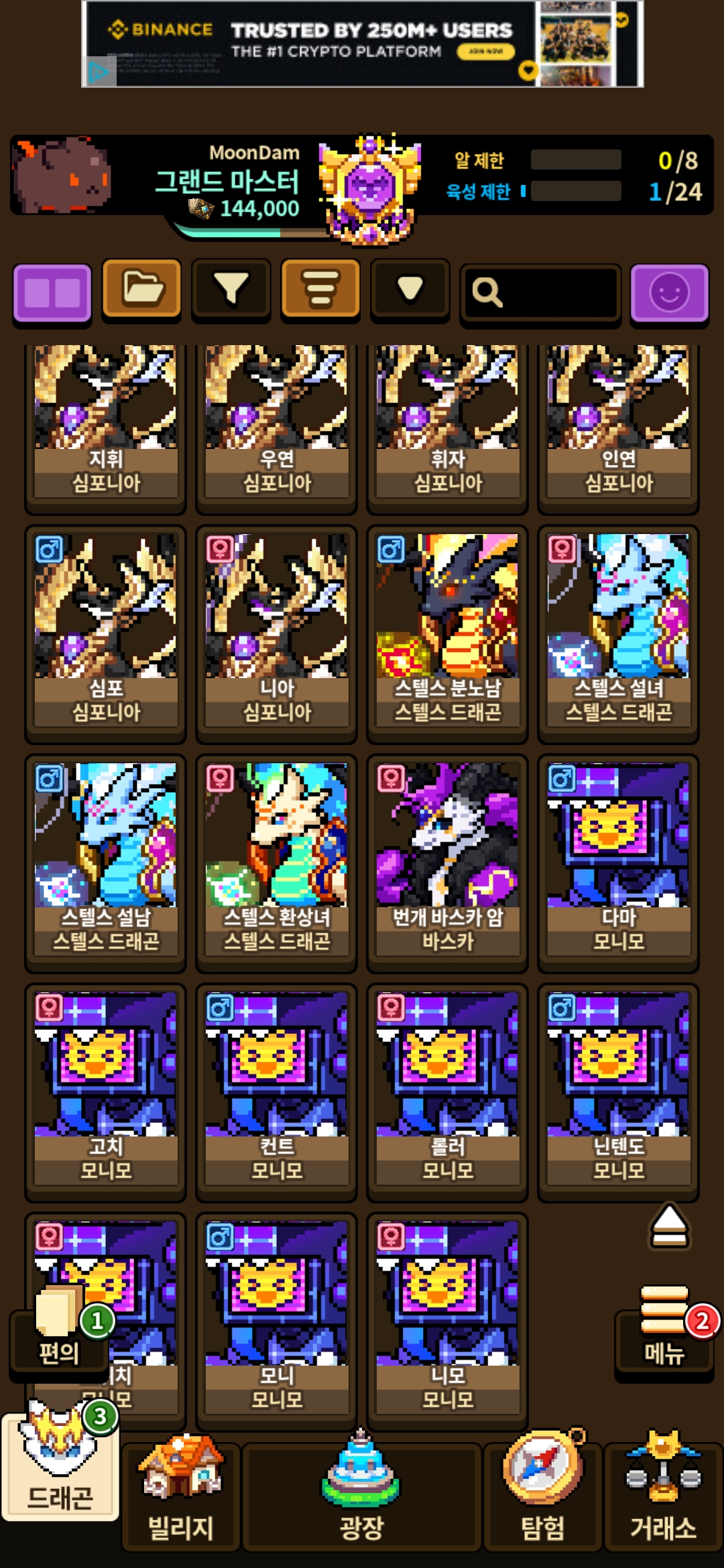724x1568 pixels.
Task: Open the 거래소 exchange tab
Action: (x=664, y=1496)
